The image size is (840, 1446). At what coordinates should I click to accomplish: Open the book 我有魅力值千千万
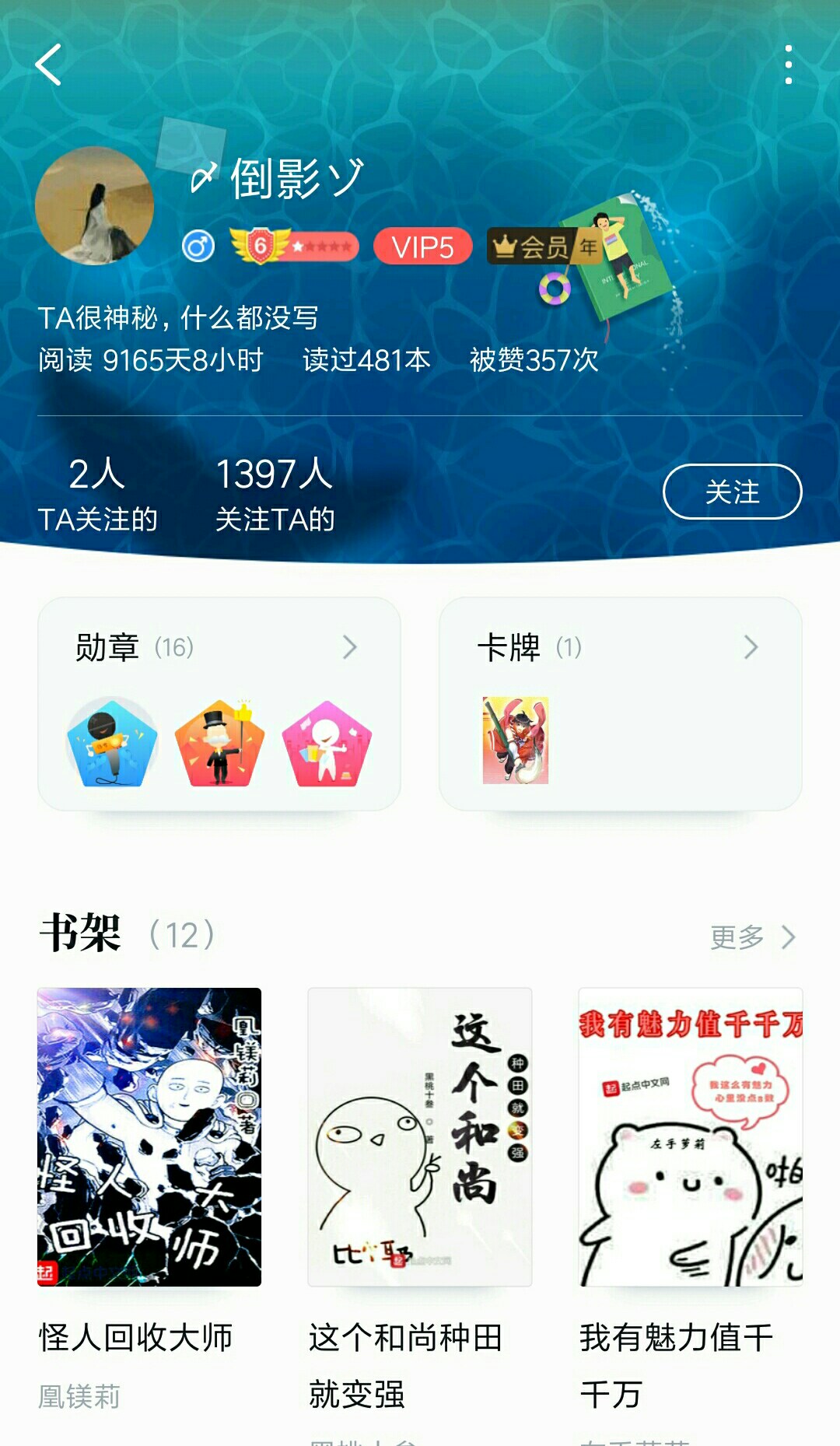[690, 1137]
